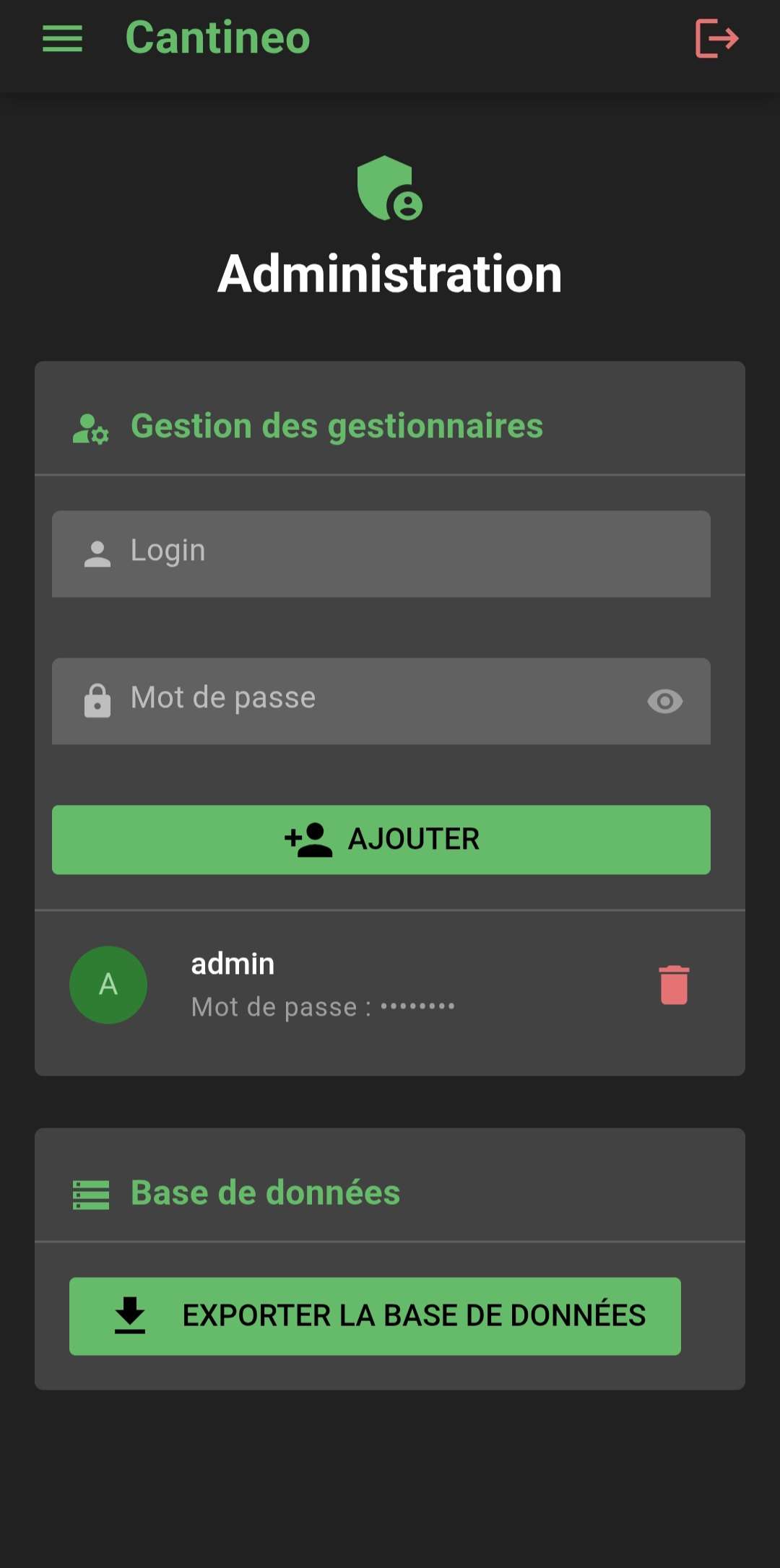Screen dimensions: 780x1568
Task: Tap the Ajouter button
Action: point(381,840)
